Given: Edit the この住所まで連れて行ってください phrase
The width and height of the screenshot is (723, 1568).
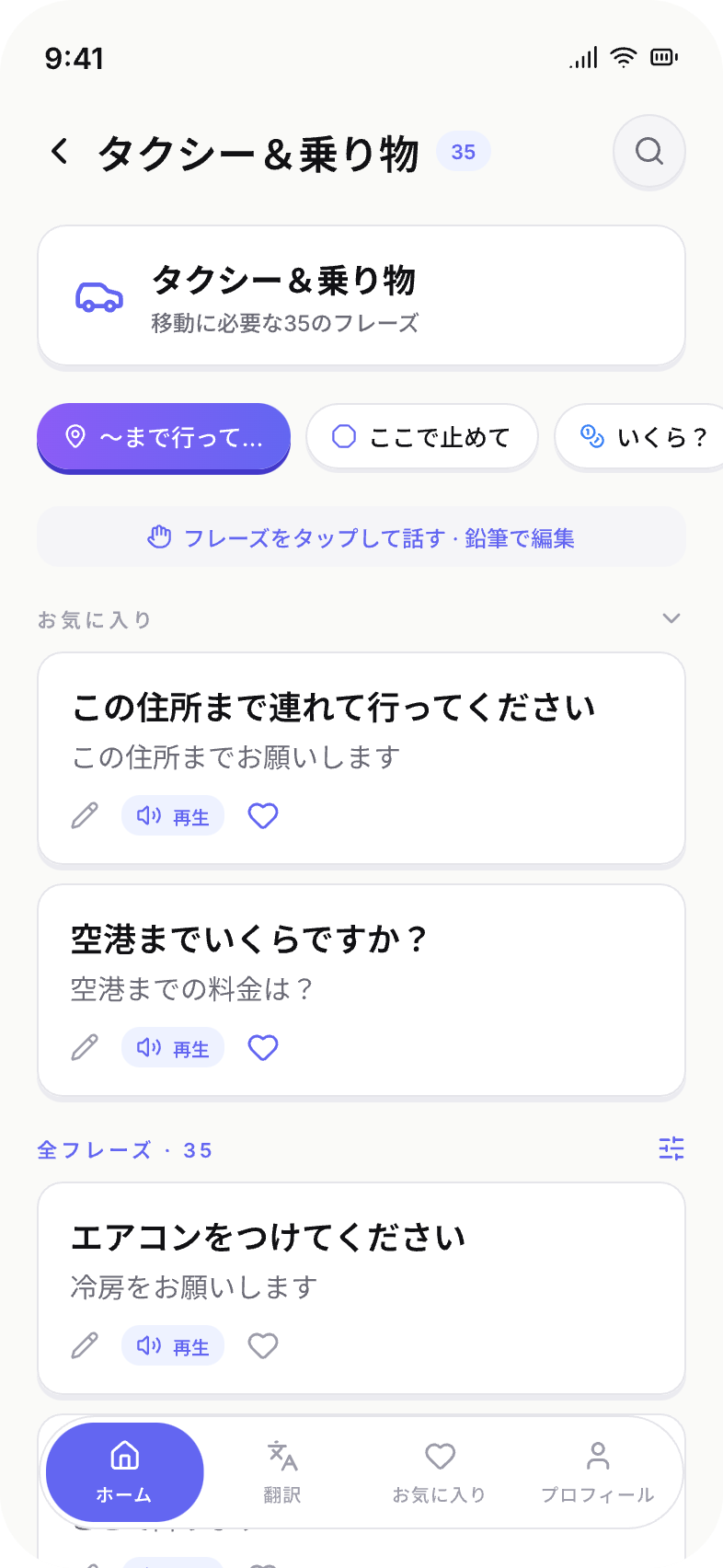Looking at the screenshot, I should [x=85, y=816].
